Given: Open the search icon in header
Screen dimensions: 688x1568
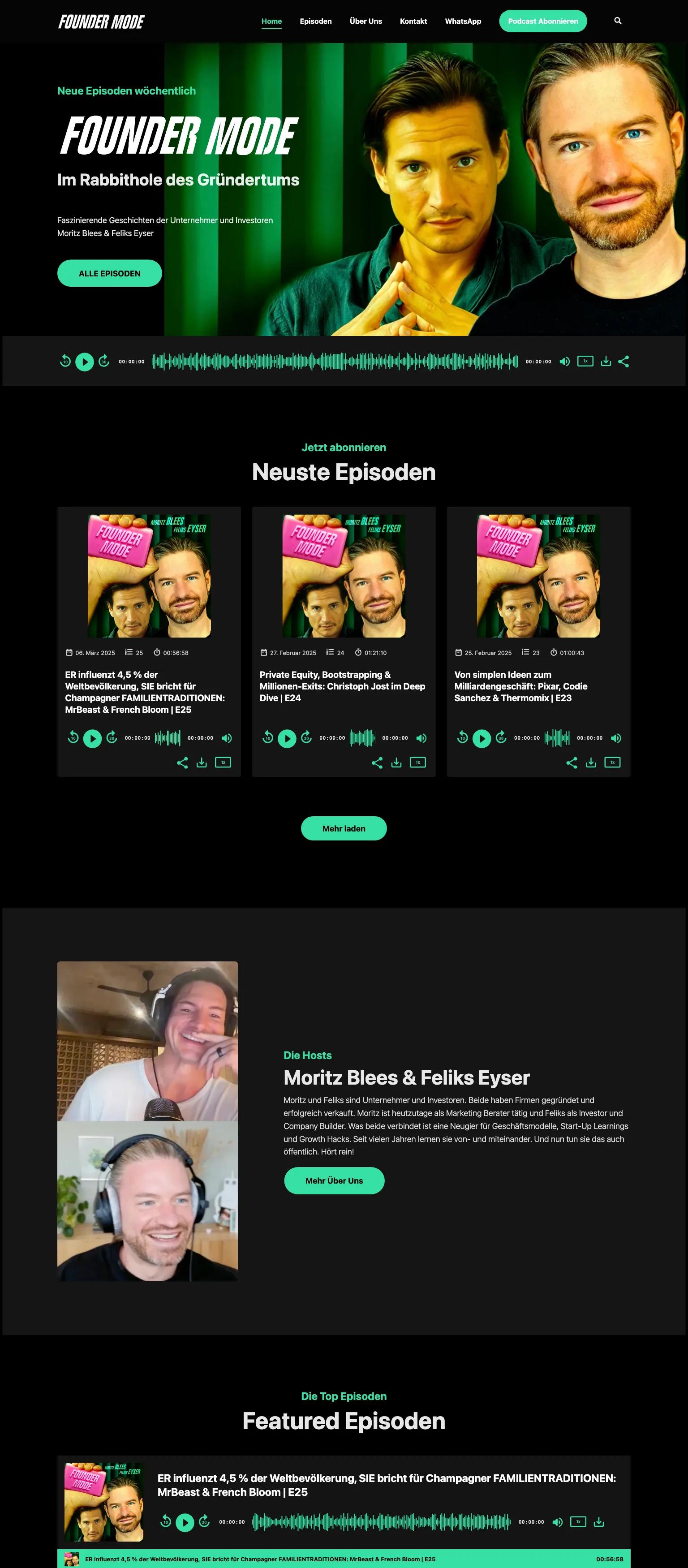Looking at the screenshot, I should pos(617,21).
